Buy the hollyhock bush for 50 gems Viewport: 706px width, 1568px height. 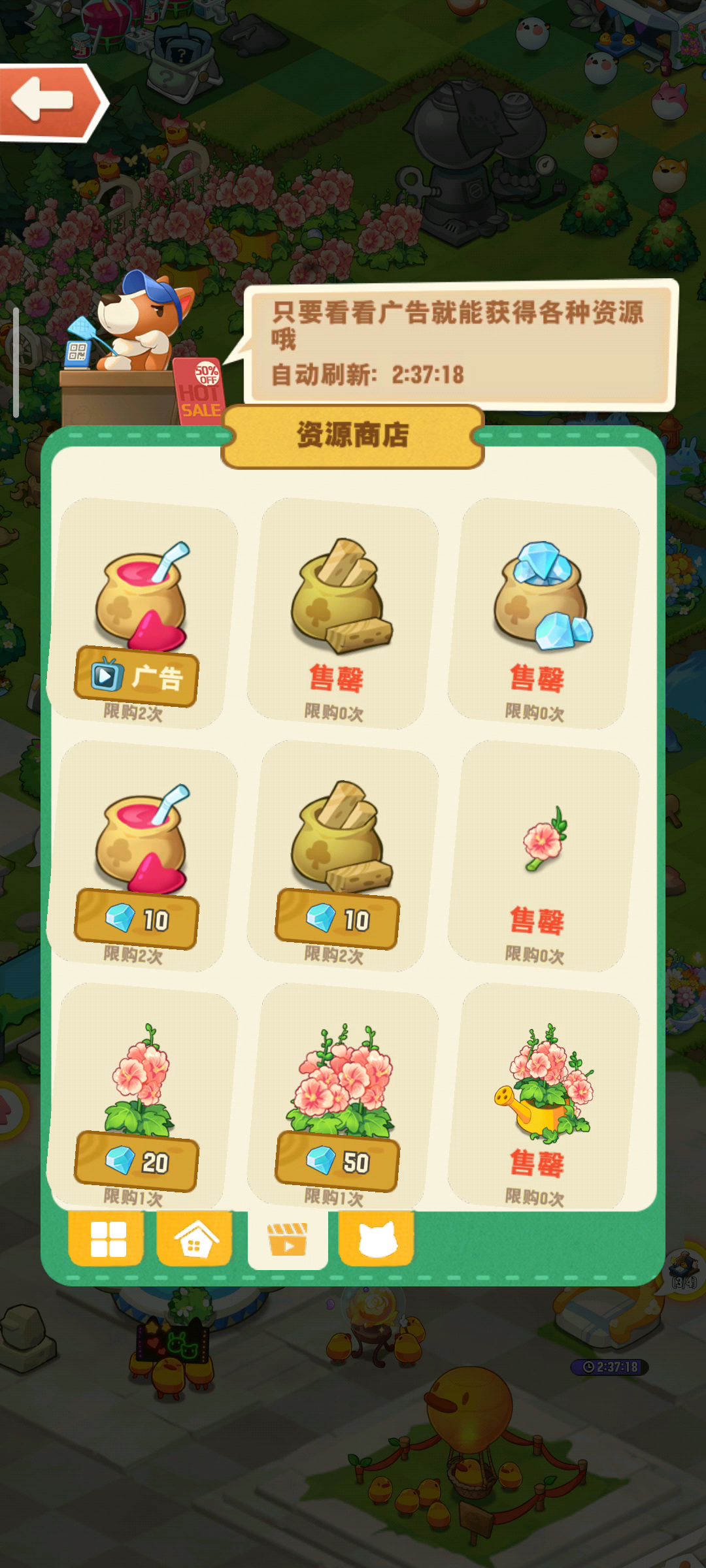point(337,1162)
